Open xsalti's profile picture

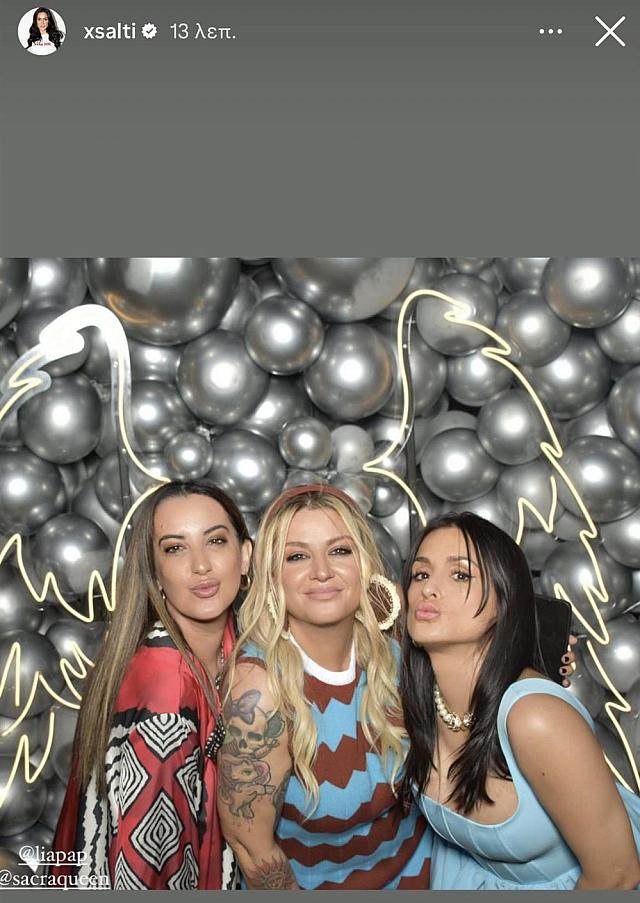pyautogui.click(x=41, y=31)
